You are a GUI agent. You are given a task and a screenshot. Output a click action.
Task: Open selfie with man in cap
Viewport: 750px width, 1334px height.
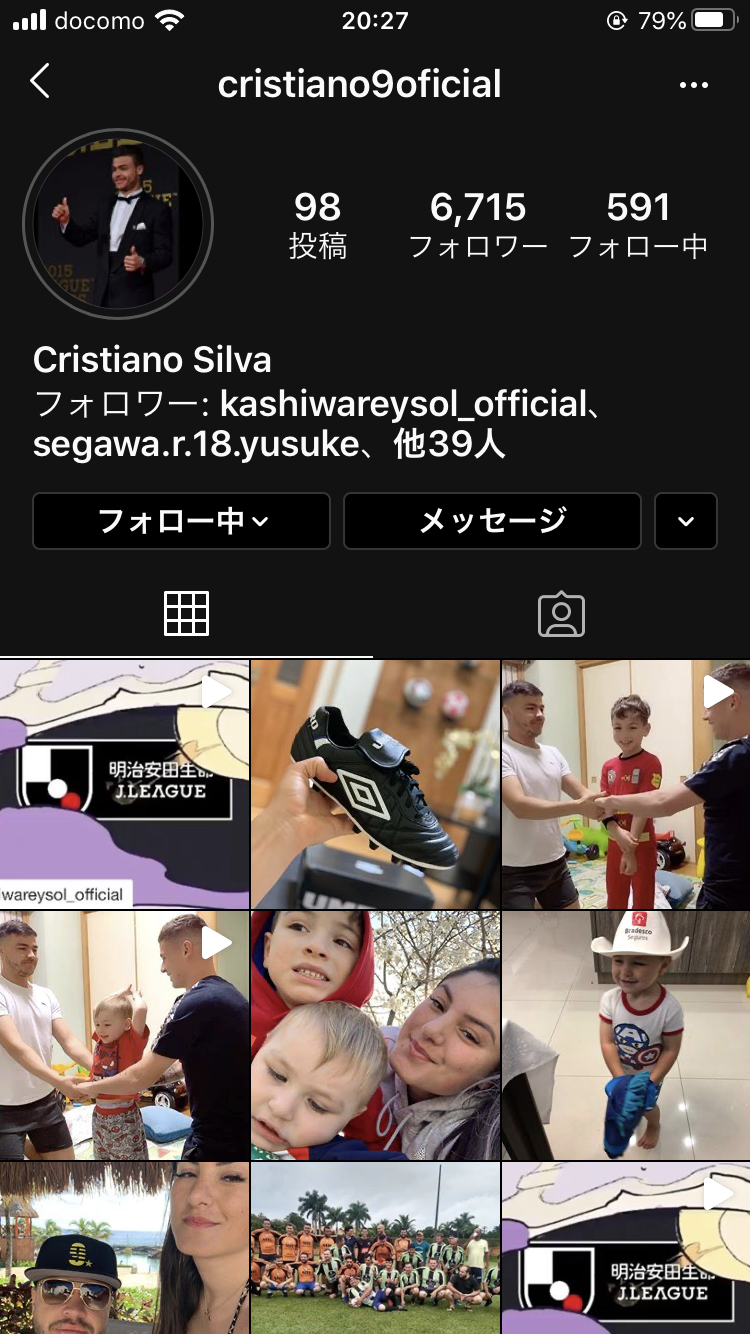124,1248
